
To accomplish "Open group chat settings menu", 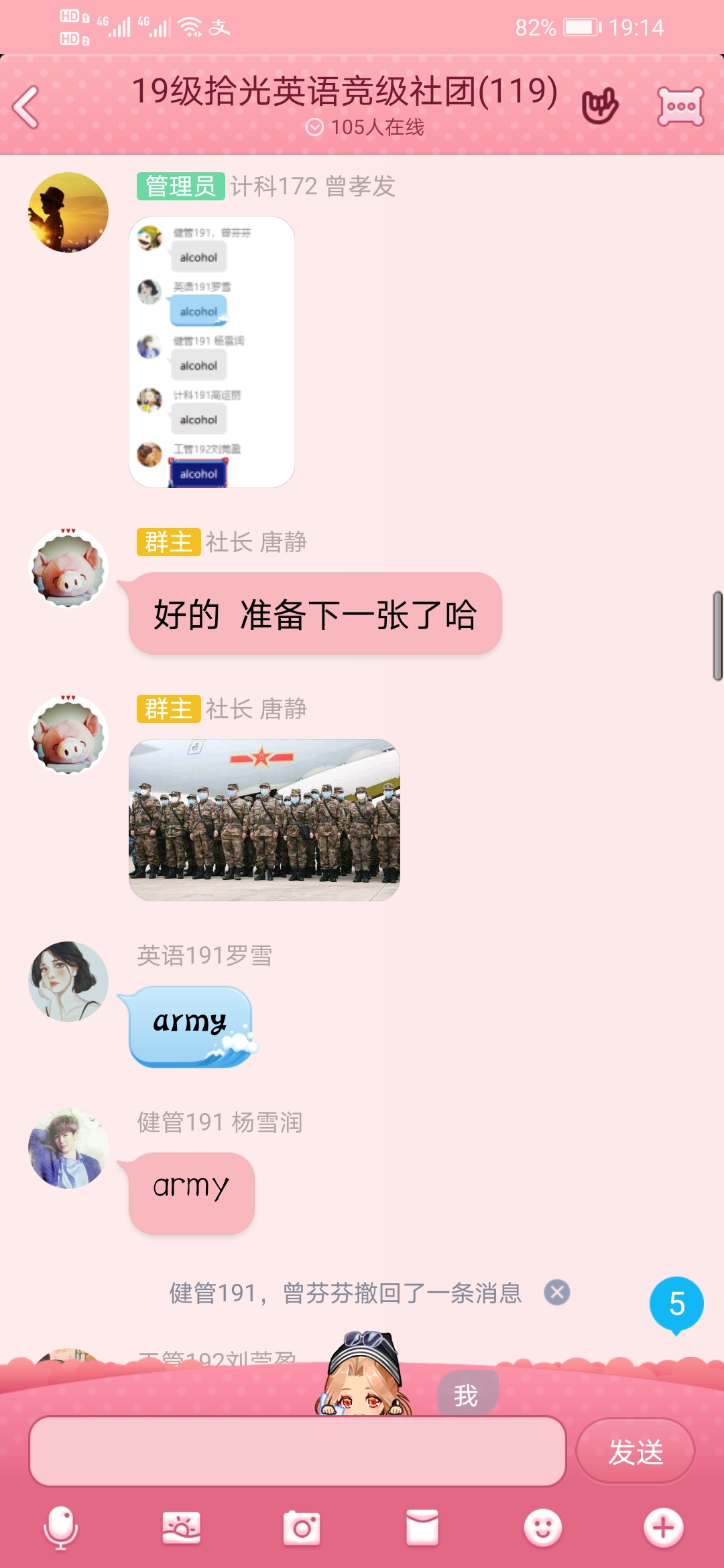I will 680,106.
